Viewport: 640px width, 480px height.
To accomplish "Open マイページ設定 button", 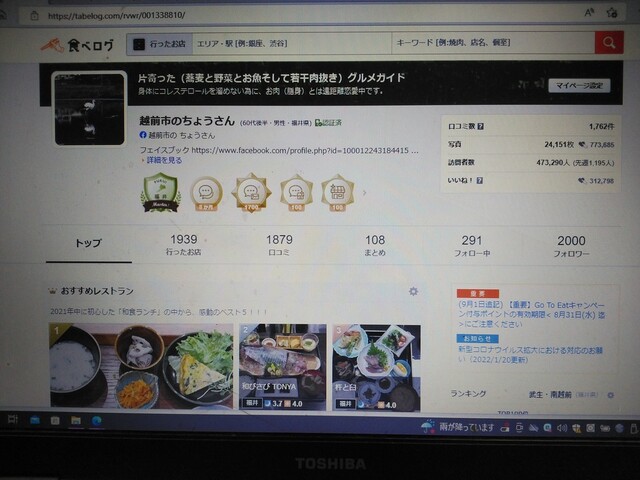I will pyautogui.click(x=579, y=86).
